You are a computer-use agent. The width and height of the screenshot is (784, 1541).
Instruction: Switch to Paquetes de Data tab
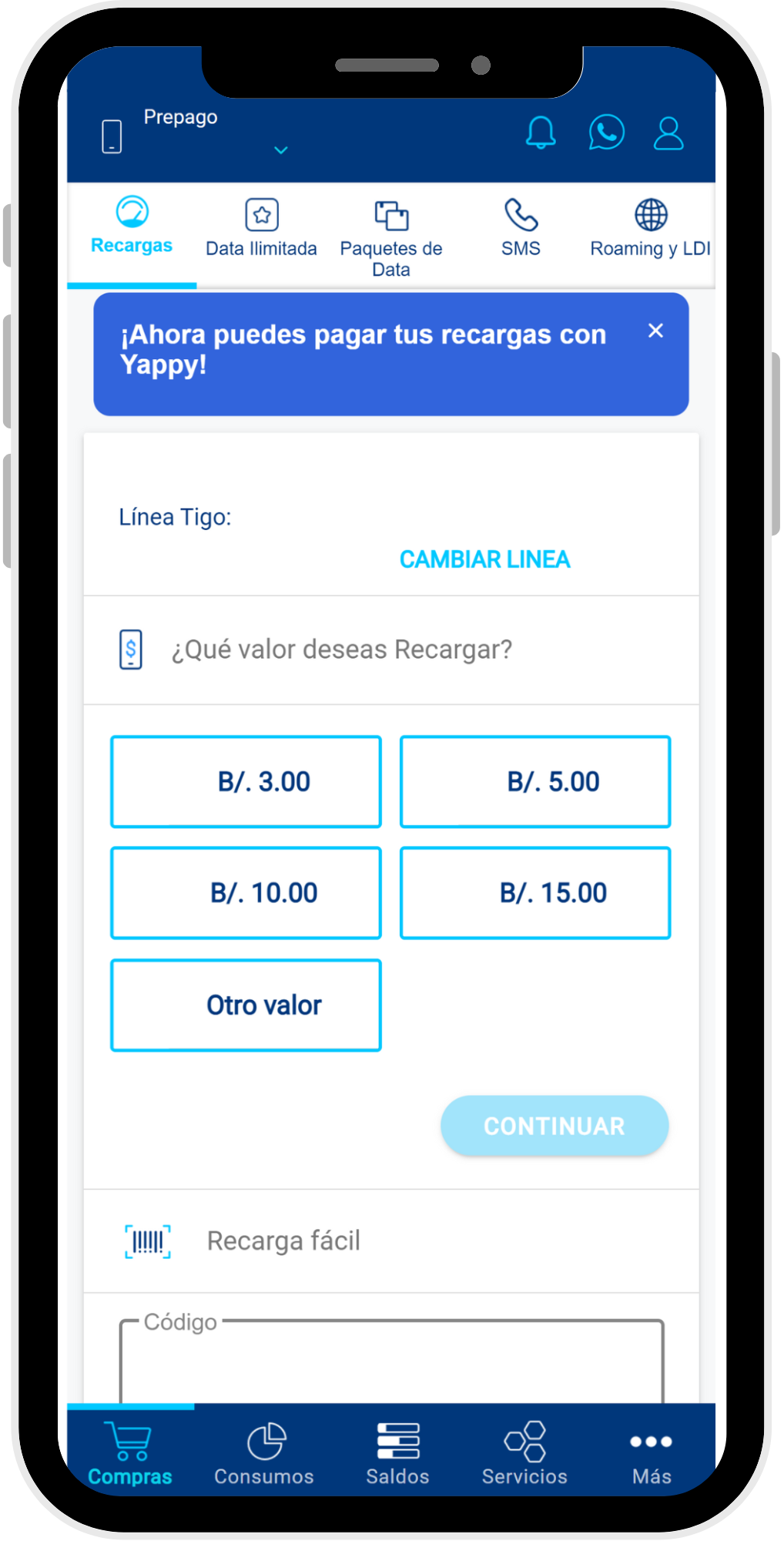[x=391, y=238]
